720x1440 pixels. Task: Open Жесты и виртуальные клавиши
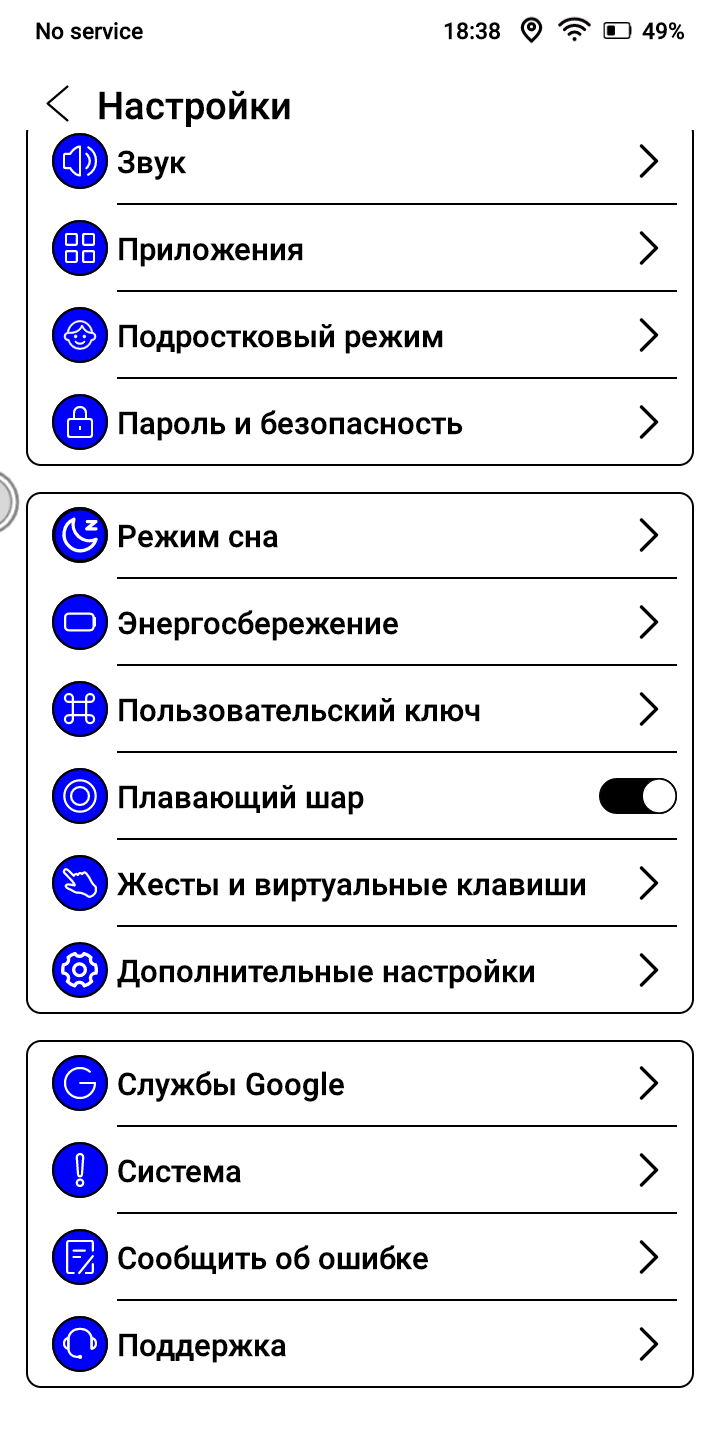tap(360, 884)
